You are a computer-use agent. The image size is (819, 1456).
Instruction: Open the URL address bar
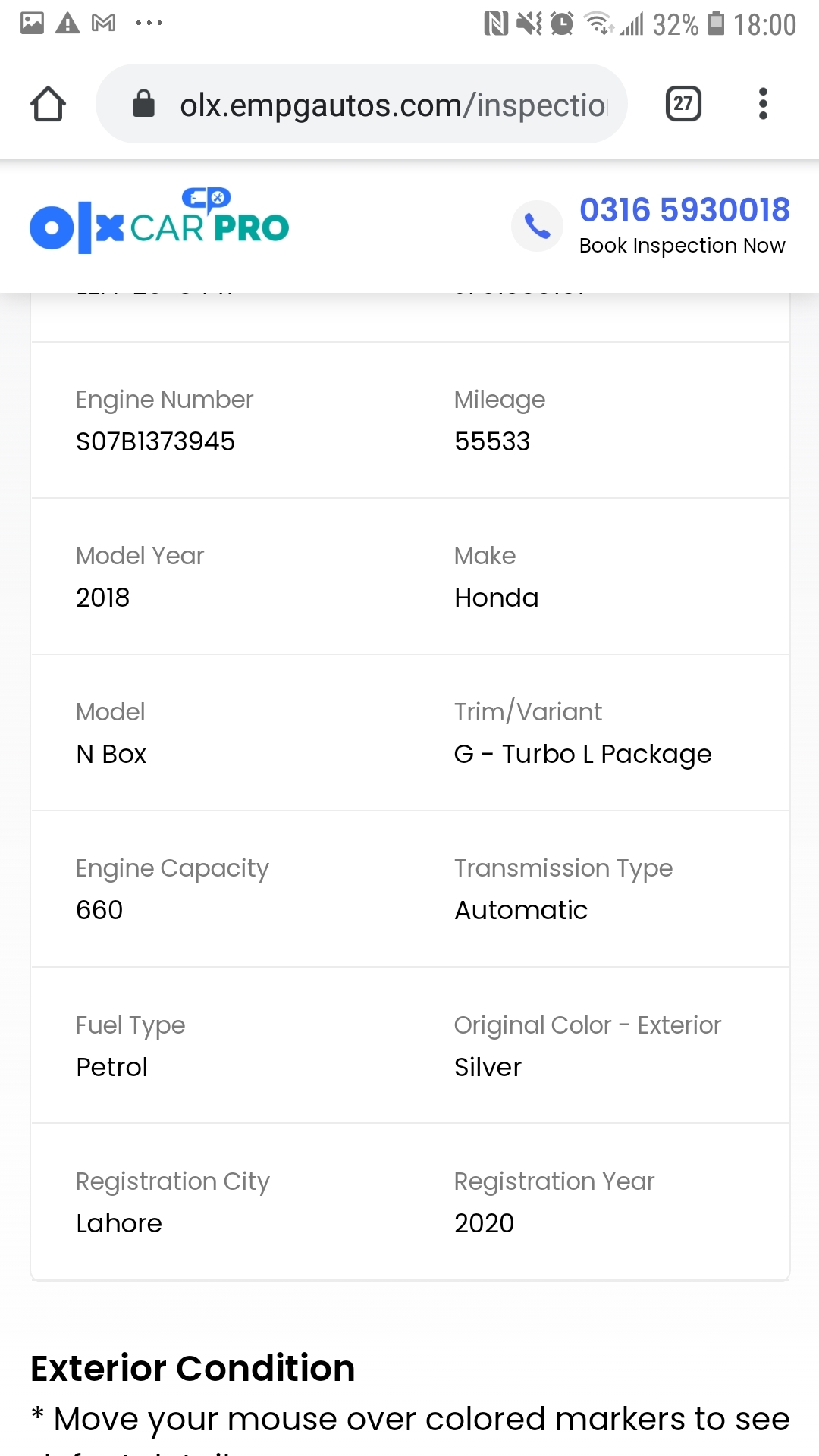click(362, 104)
